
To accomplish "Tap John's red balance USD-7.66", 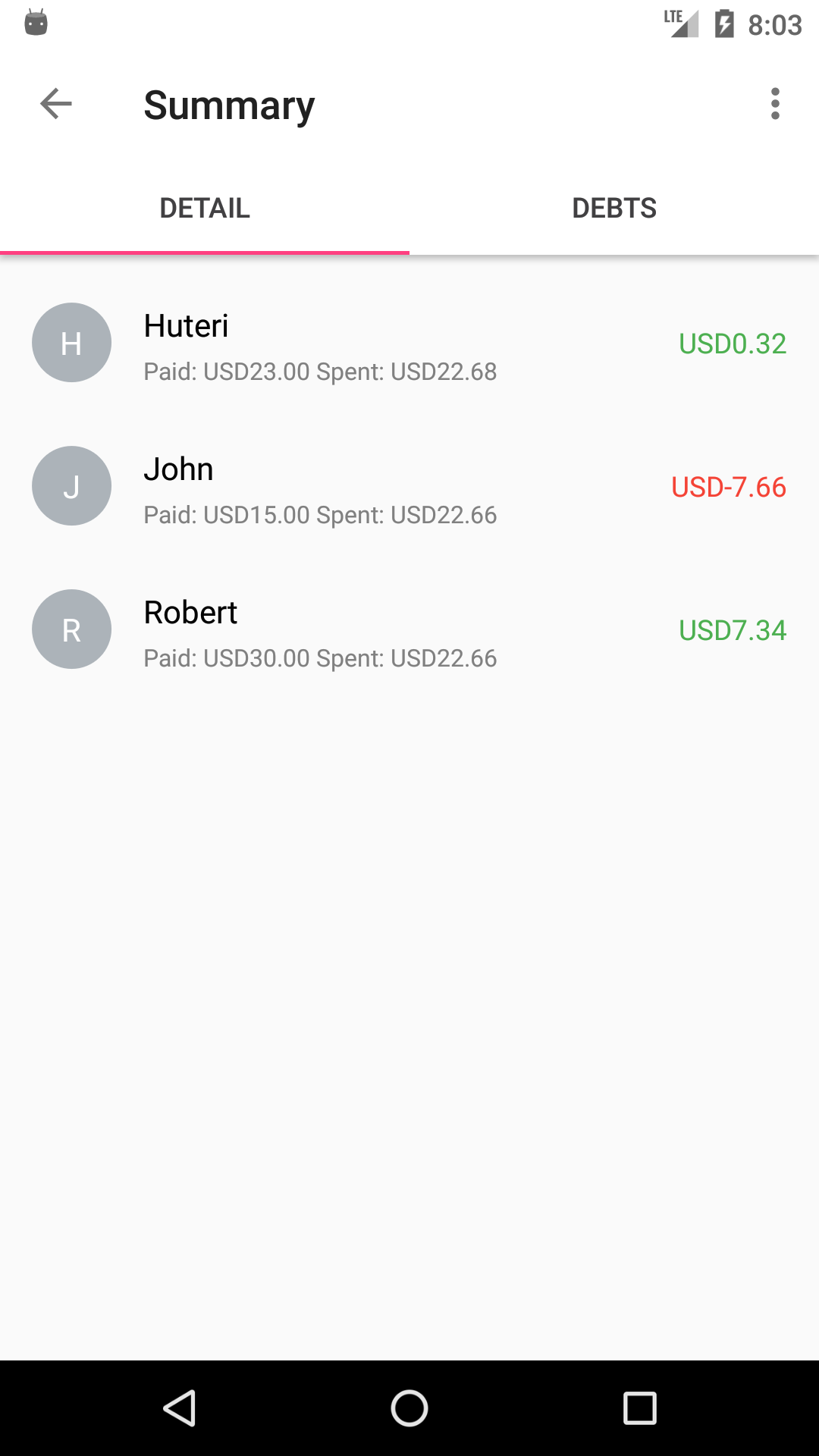I will (729, 489).
